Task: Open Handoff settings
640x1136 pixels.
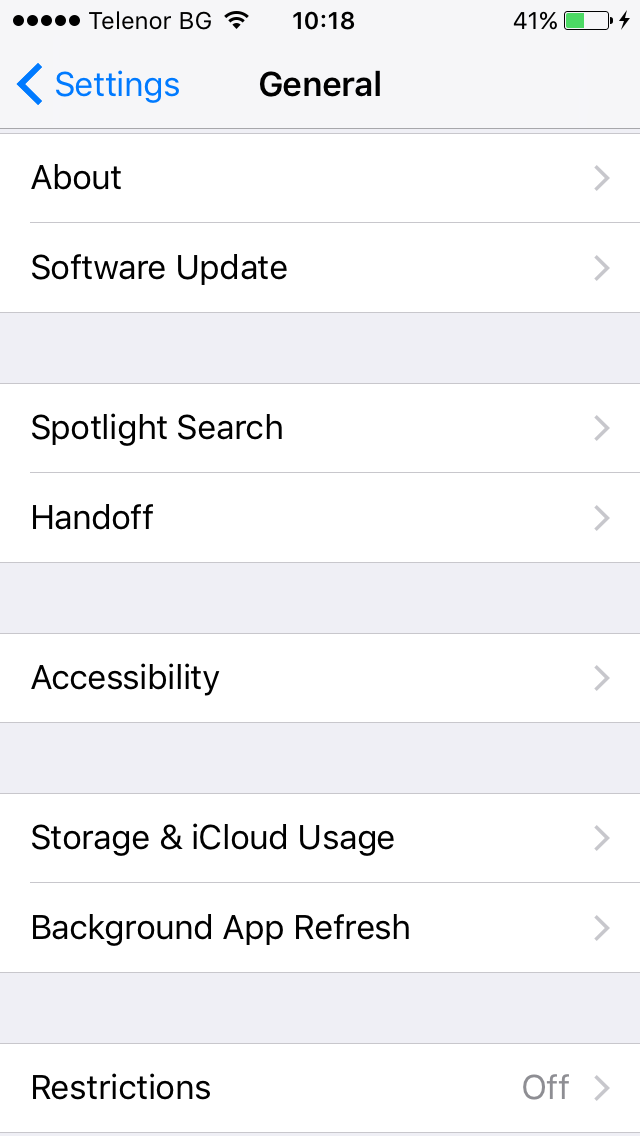Action: pyautogui.click(x=320, y=518)
